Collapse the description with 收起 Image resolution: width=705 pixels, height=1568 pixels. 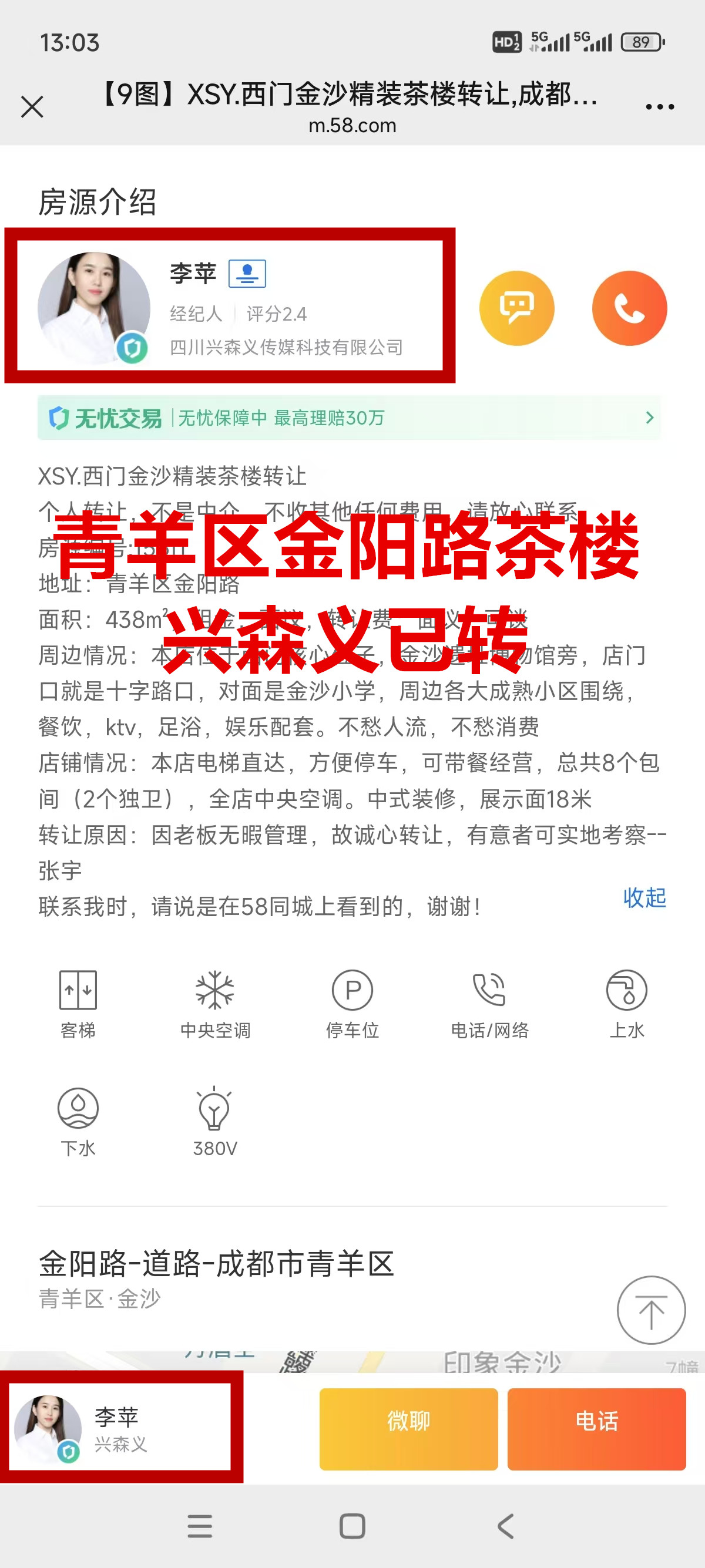click(x=644, y=897)
